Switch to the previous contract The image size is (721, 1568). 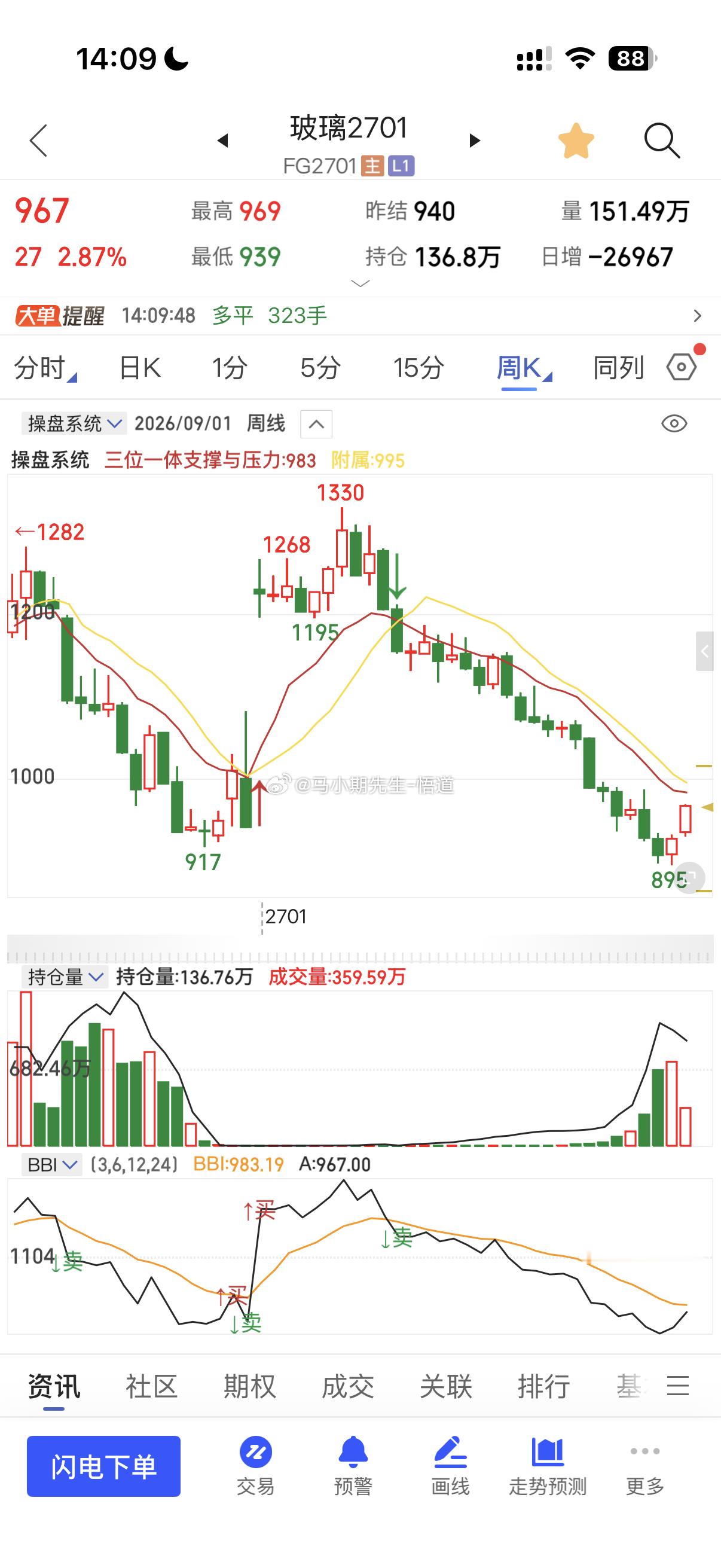point(222,141)
